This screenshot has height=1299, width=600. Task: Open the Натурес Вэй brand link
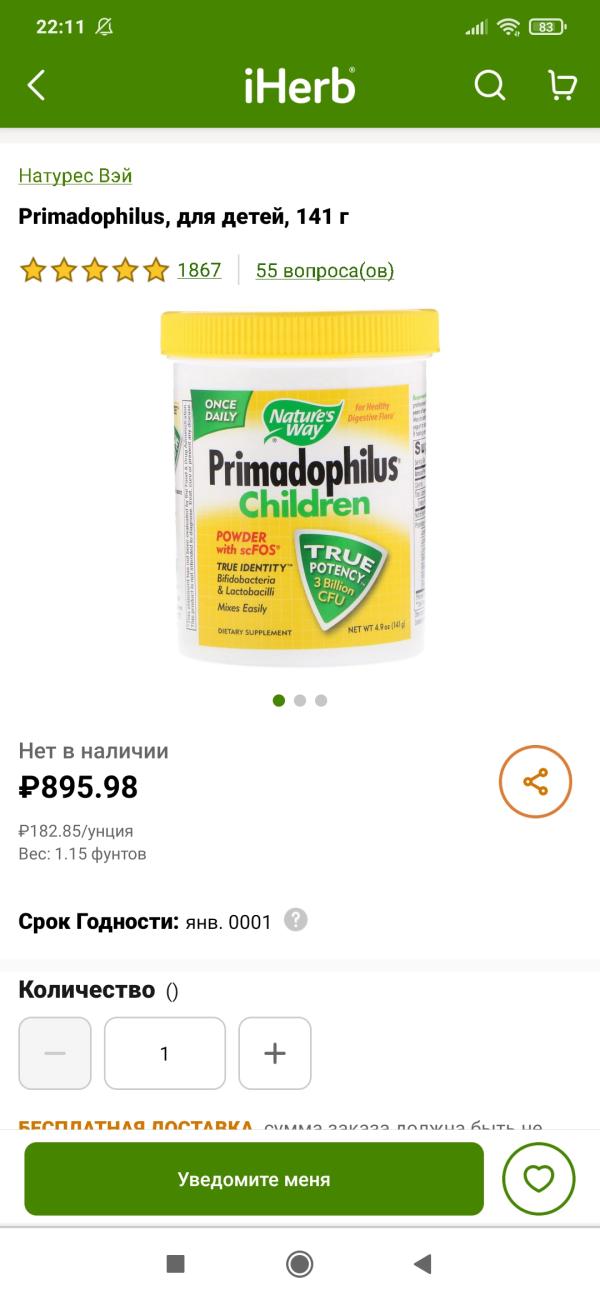tap(75, 176)
